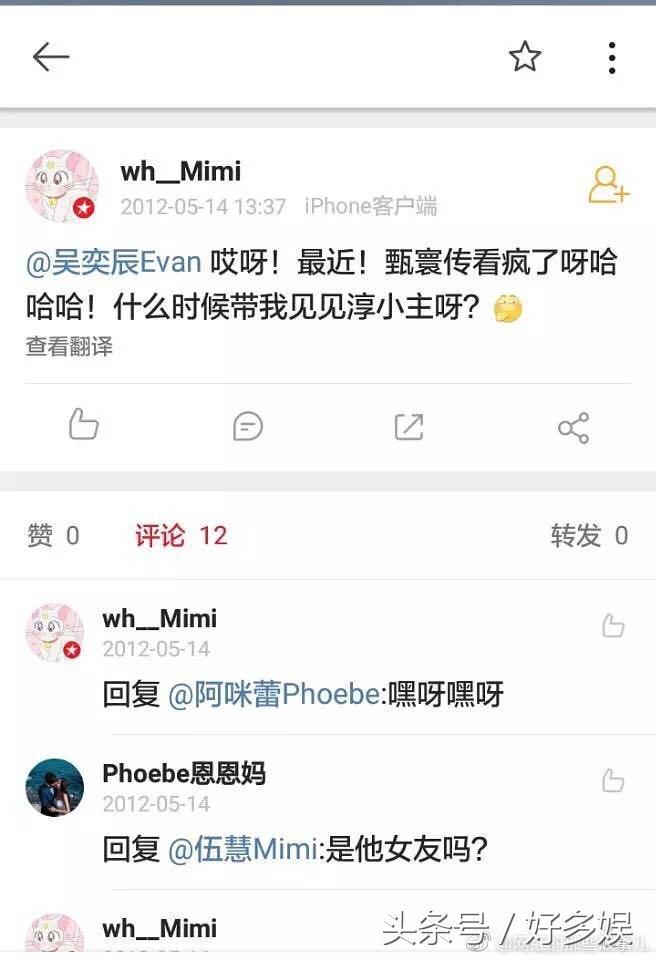Switch to the 评论 tab

coord(181,536)
